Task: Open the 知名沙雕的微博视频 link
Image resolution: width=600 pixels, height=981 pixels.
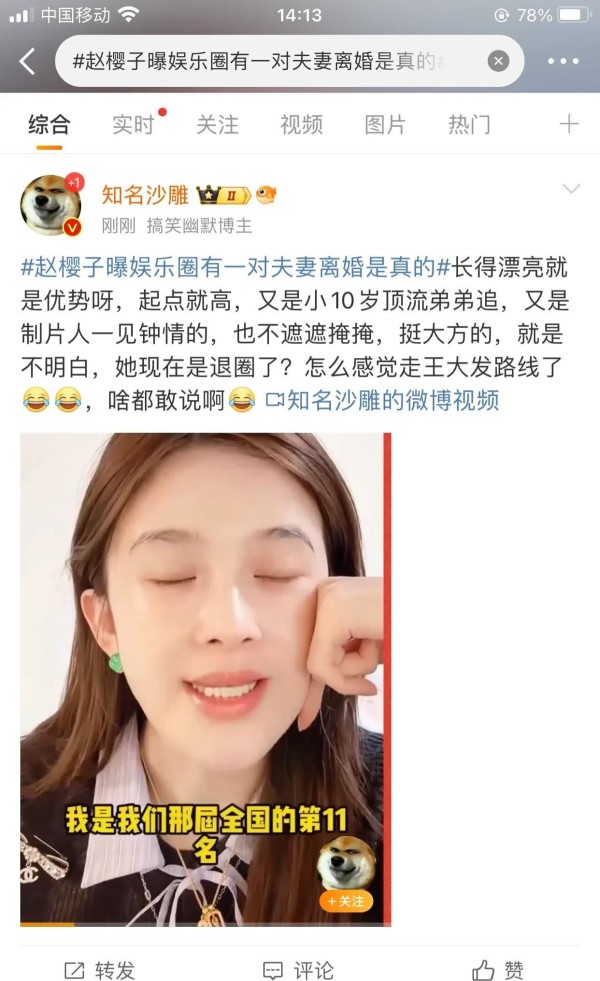Action: [x=382, y=401]
